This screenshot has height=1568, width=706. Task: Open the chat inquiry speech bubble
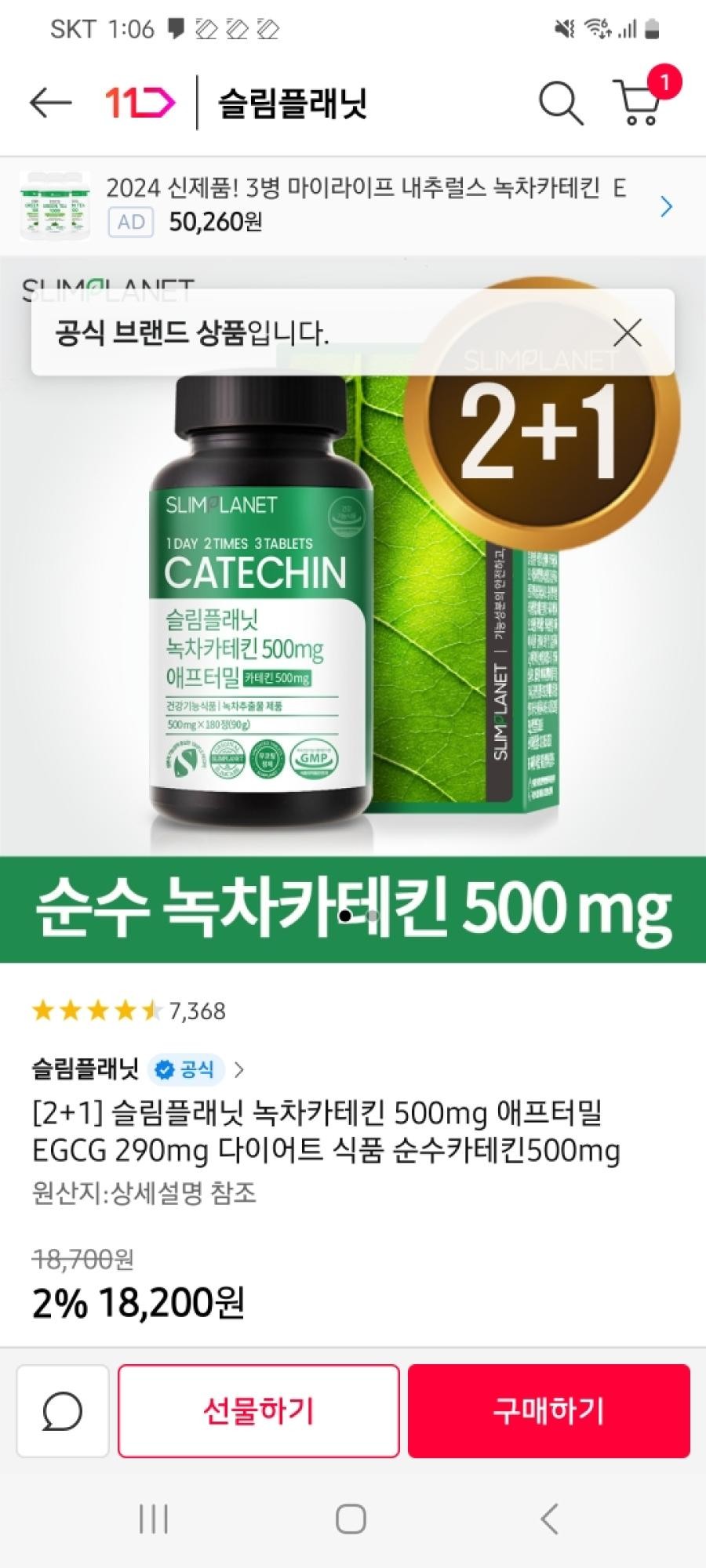tap(63, 1411)
